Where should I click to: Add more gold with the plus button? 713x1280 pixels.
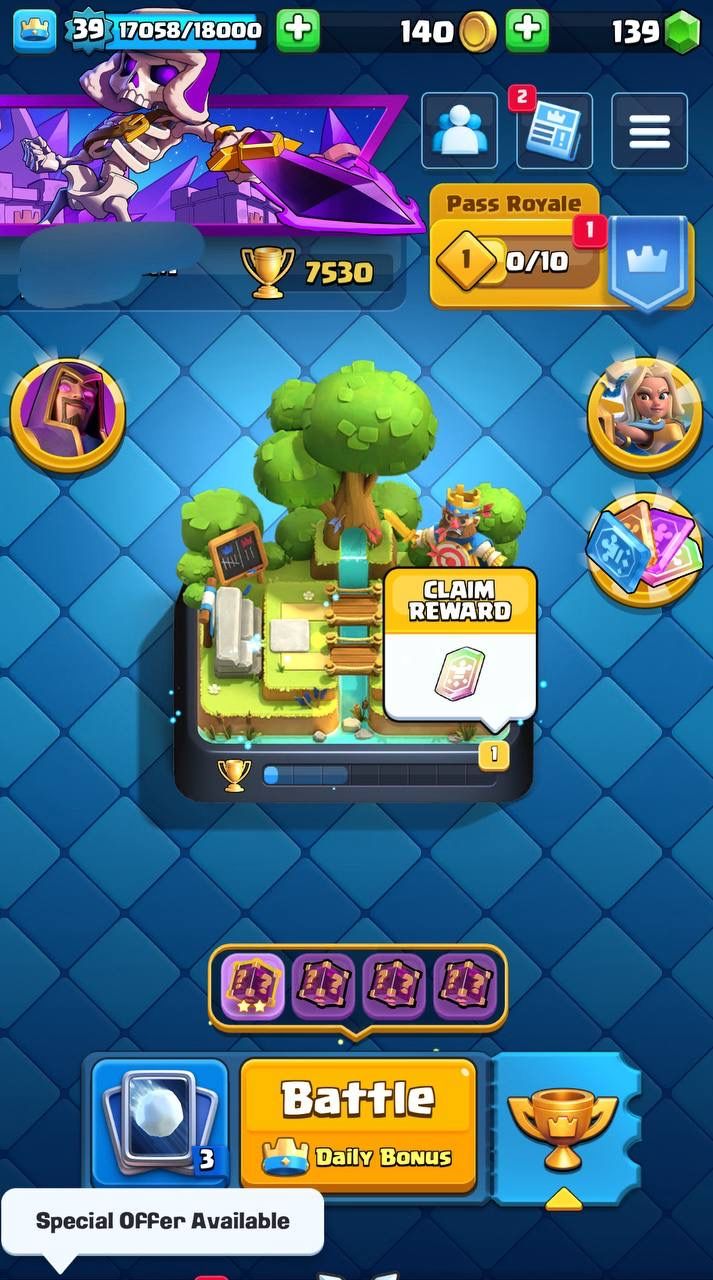[x=527, y=31]
